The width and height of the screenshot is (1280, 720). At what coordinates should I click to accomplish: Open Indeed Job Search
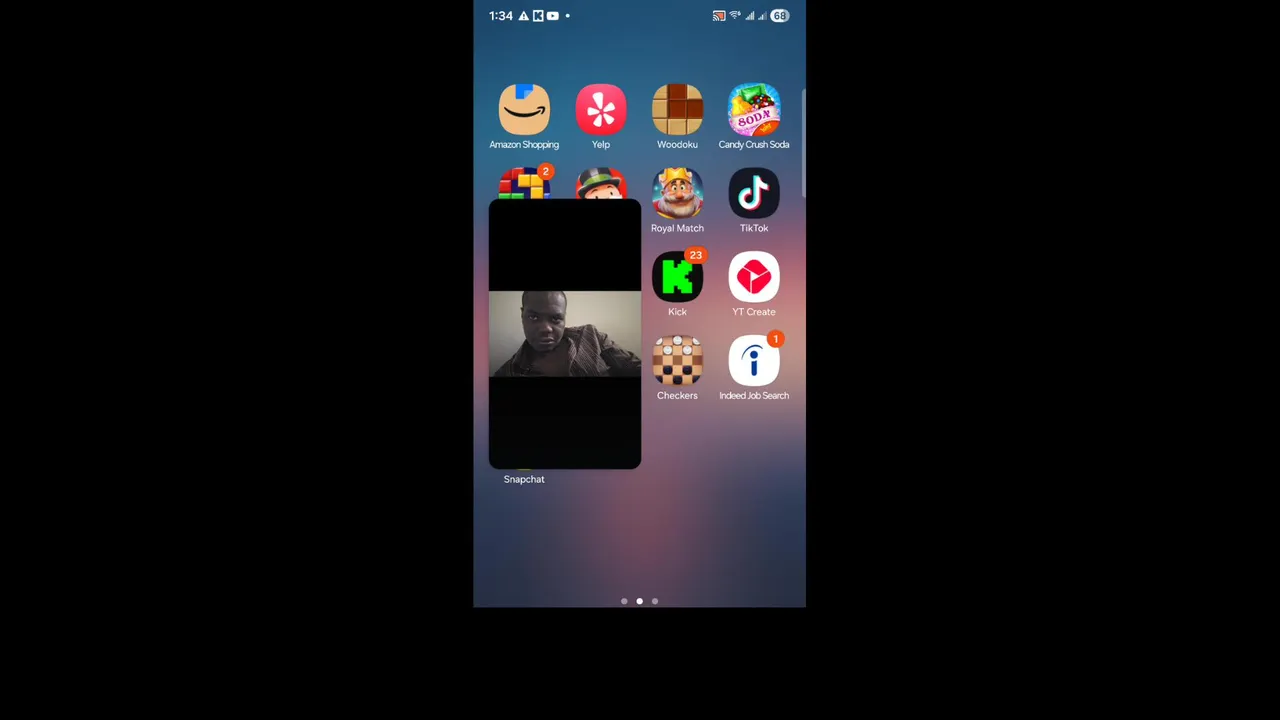click(753, 361)
